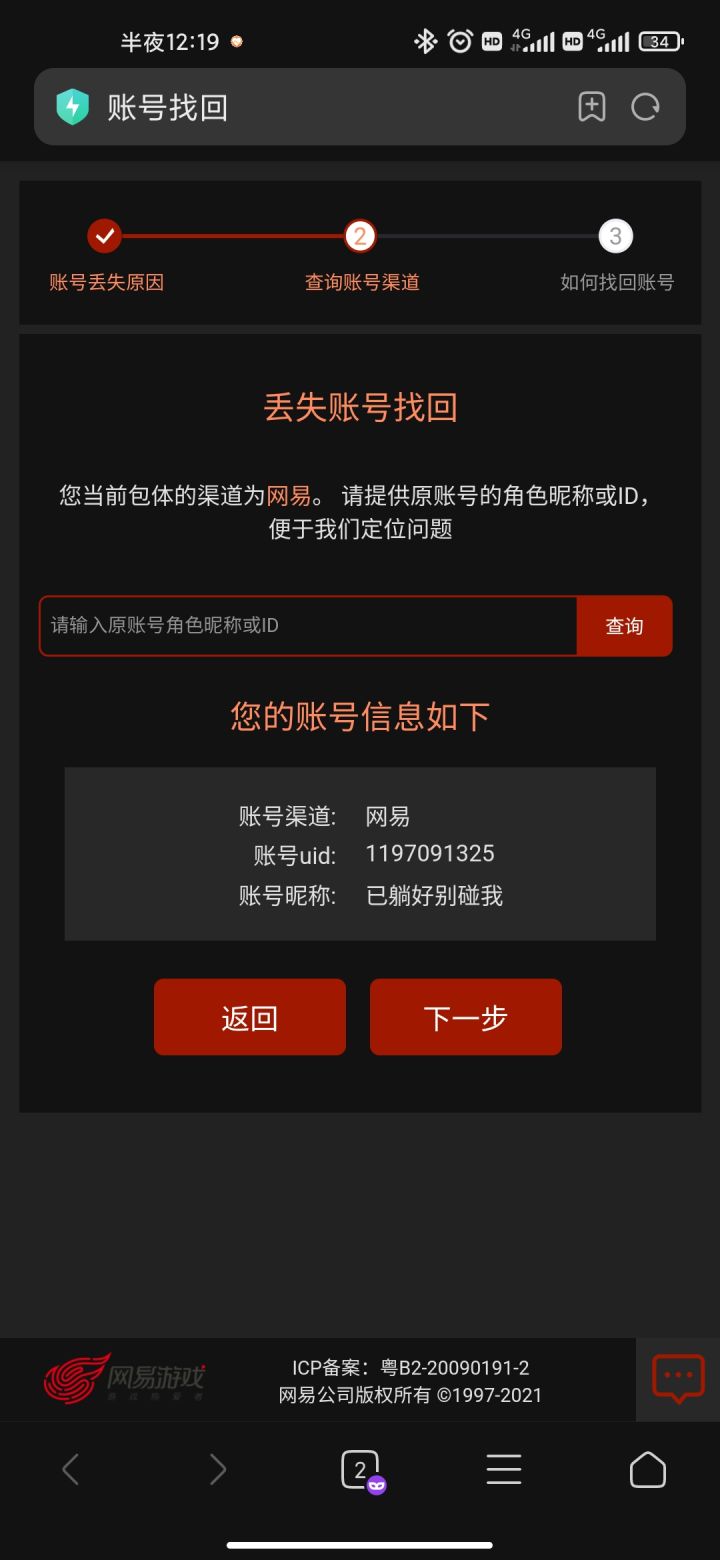Select the completed checkmark for 账号丢失原因 step
Screen dimensions: 720x1560
tap(104, 235)
